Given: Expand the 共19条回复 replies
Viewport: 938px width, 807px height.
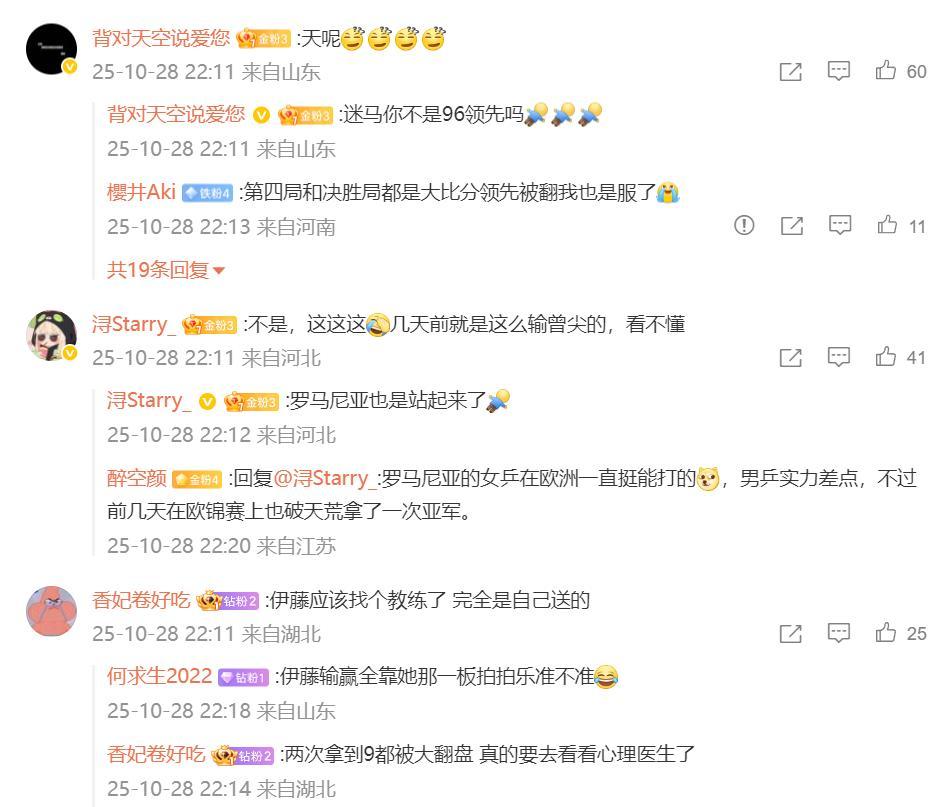Looking at the screenshot, I should [166, 270].
